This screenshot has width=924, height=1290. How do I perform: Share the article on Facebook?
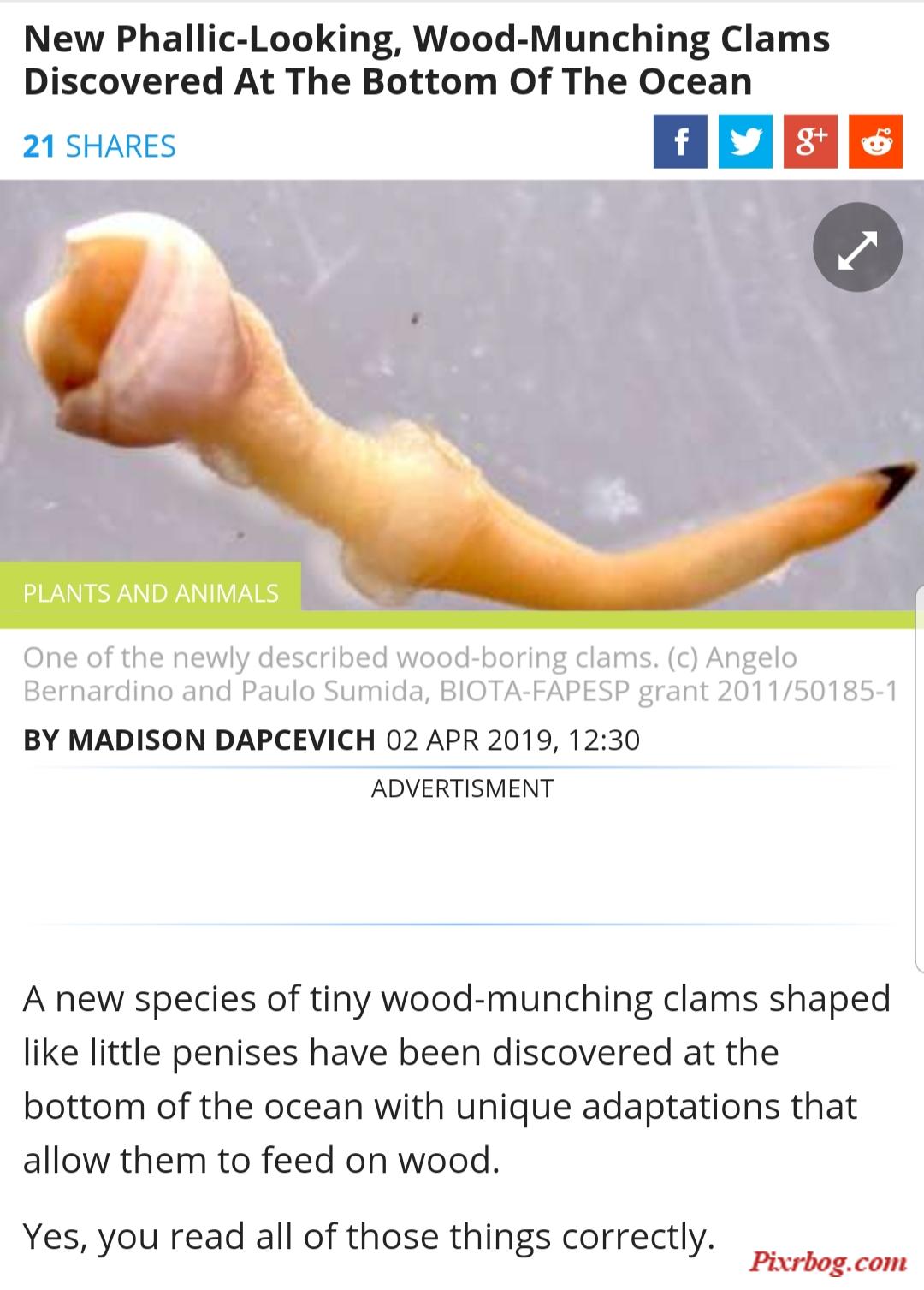coord(680,142)
